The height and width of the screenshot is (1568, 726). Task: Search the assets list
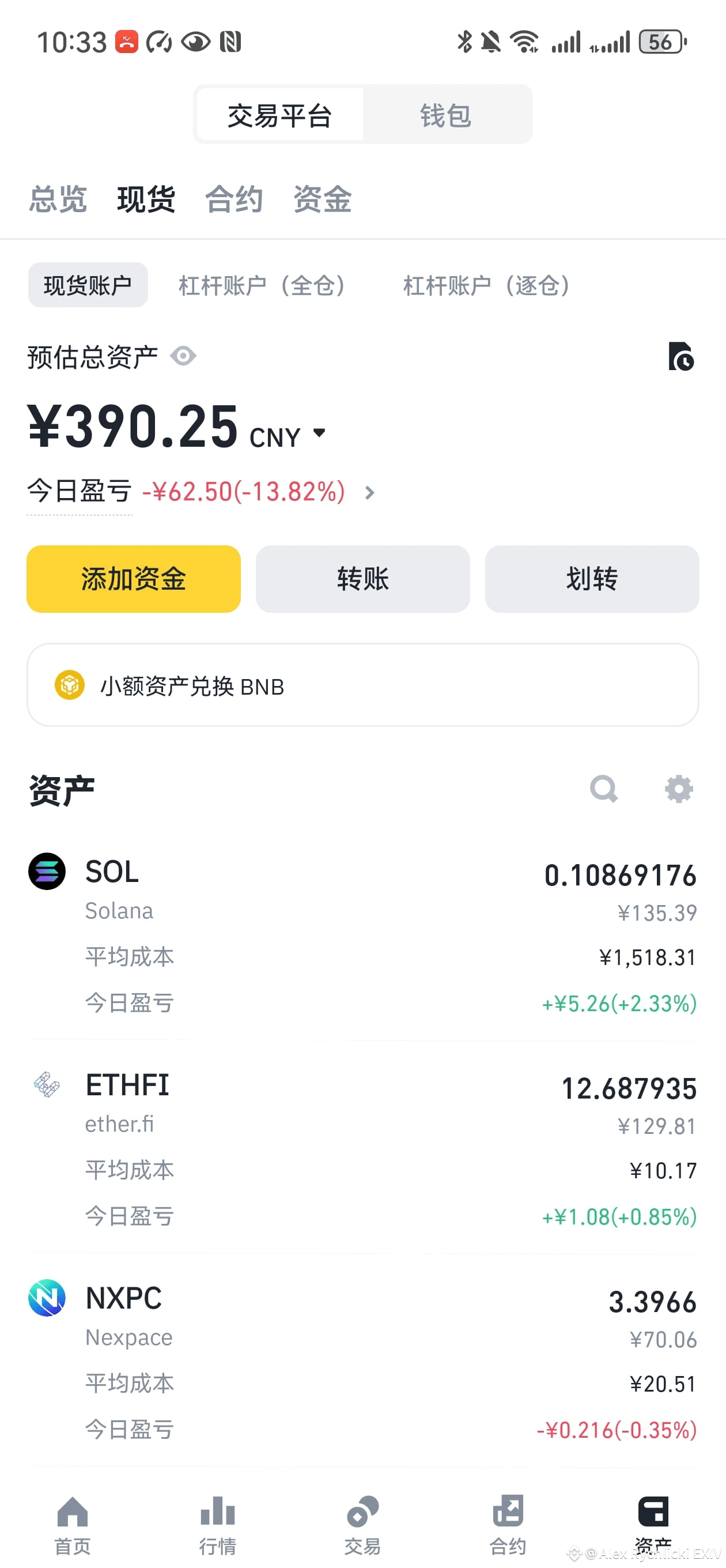pos(604,790)
